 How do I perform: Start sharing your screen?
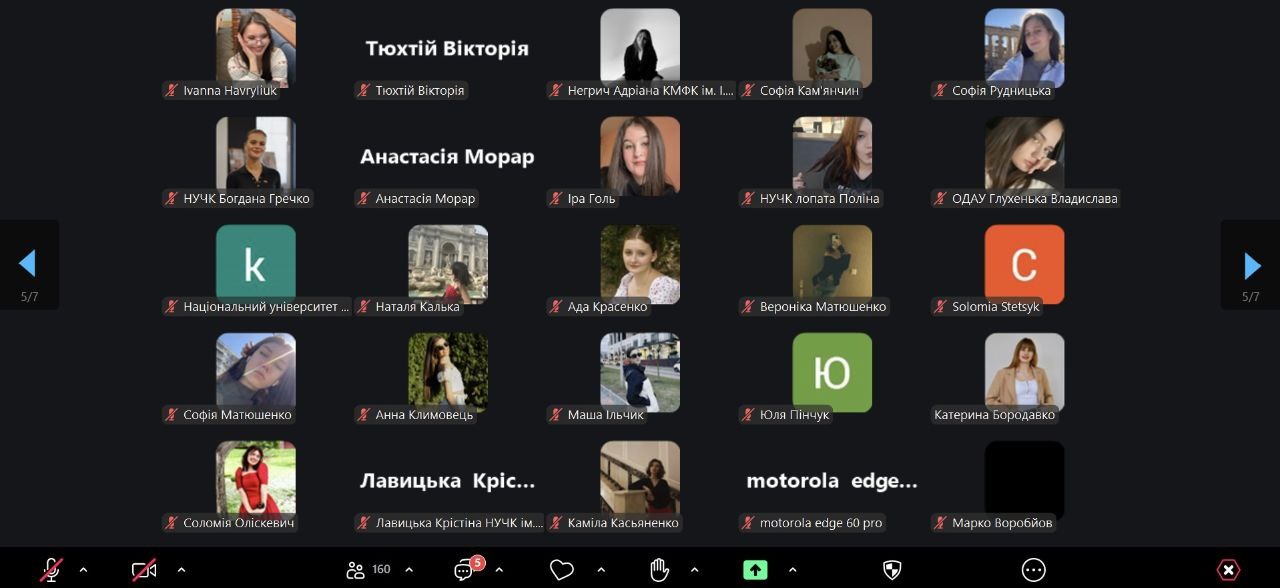coord(755,570)
